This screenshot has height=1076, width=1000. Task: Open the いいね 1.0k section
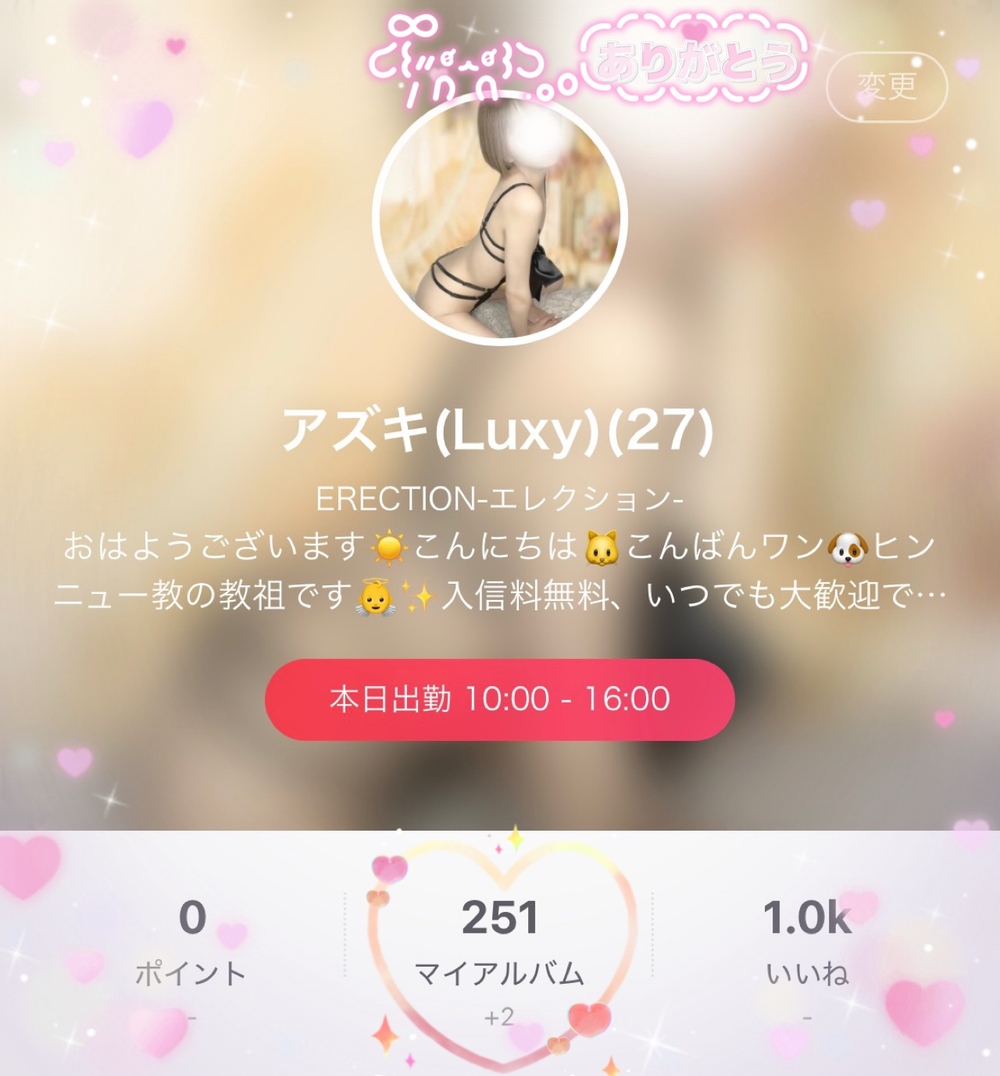(x=806, y=945)
